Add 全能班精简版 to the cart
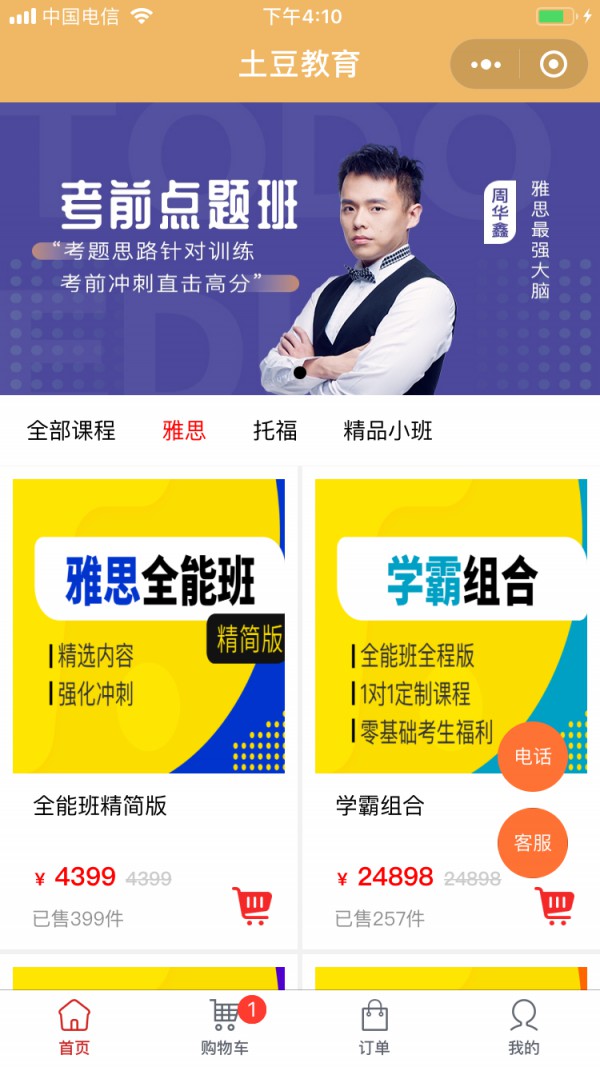 click(252, 905)
